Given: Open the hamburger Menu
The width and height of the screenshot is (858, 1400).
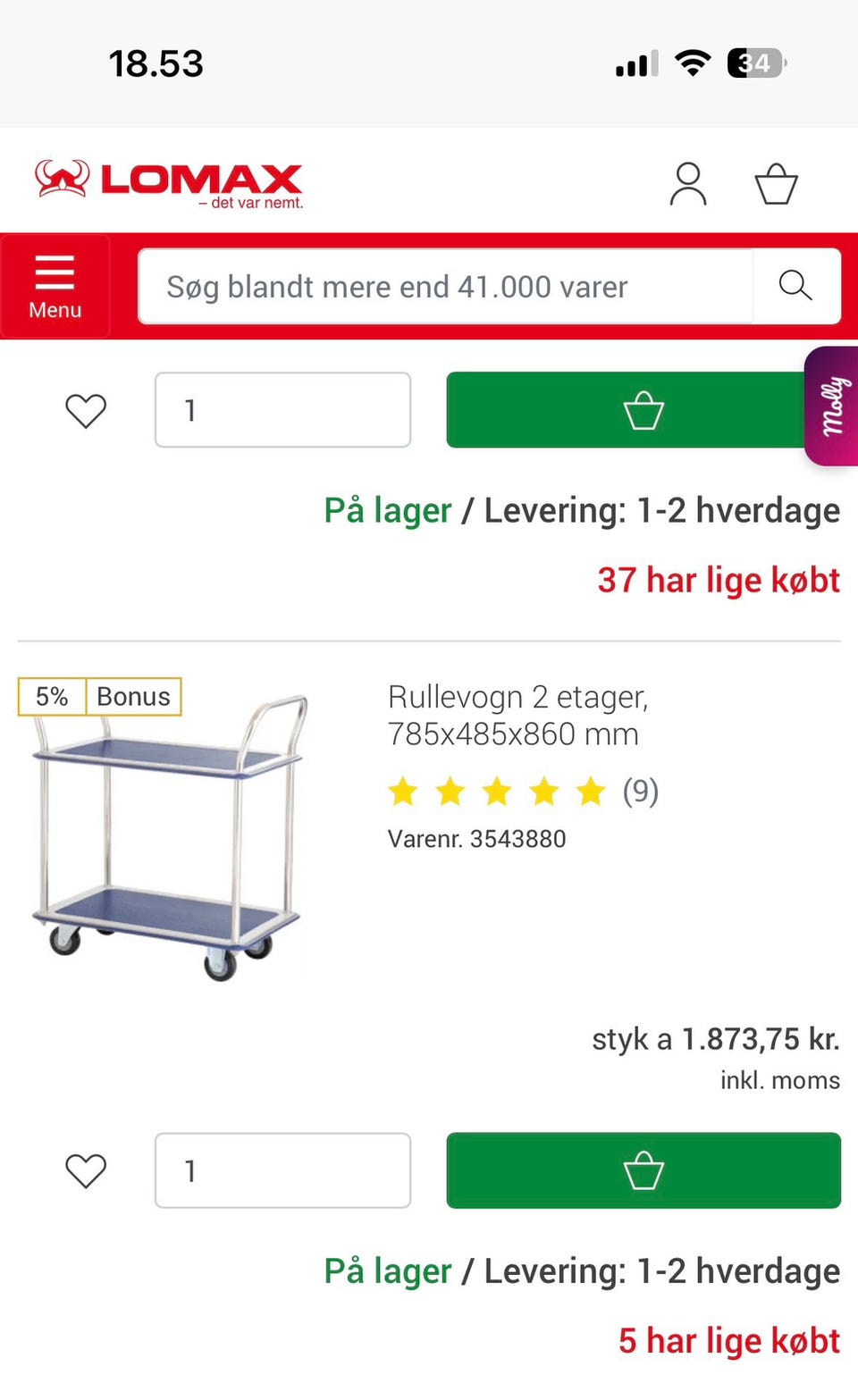Looking at the screenshot, I should click(x=55, y=284).
